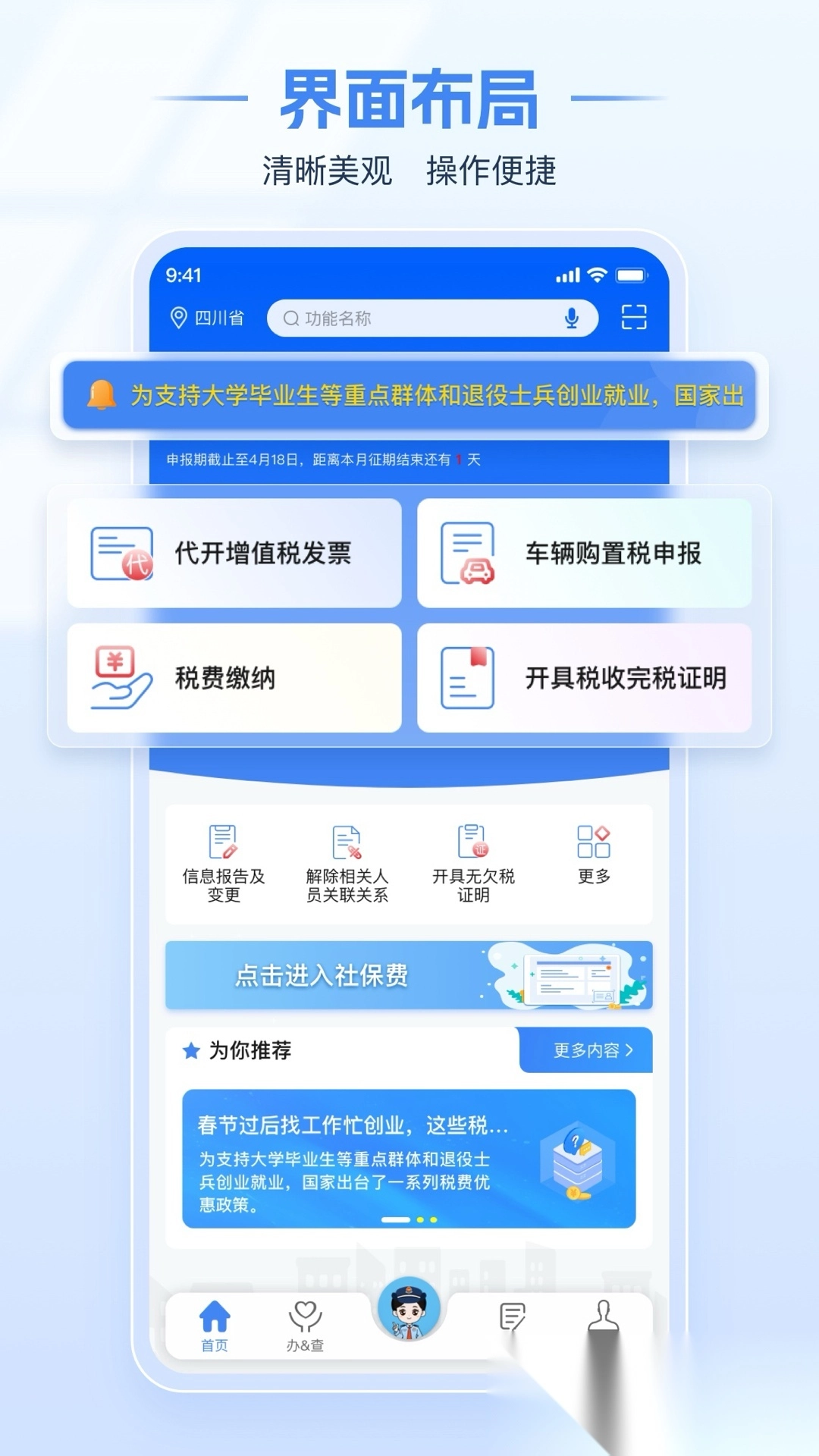This screenshot has height=1456, width=819.
Task: Select the 代开增值税发票 invoice icon
Action: pos(118,553)
